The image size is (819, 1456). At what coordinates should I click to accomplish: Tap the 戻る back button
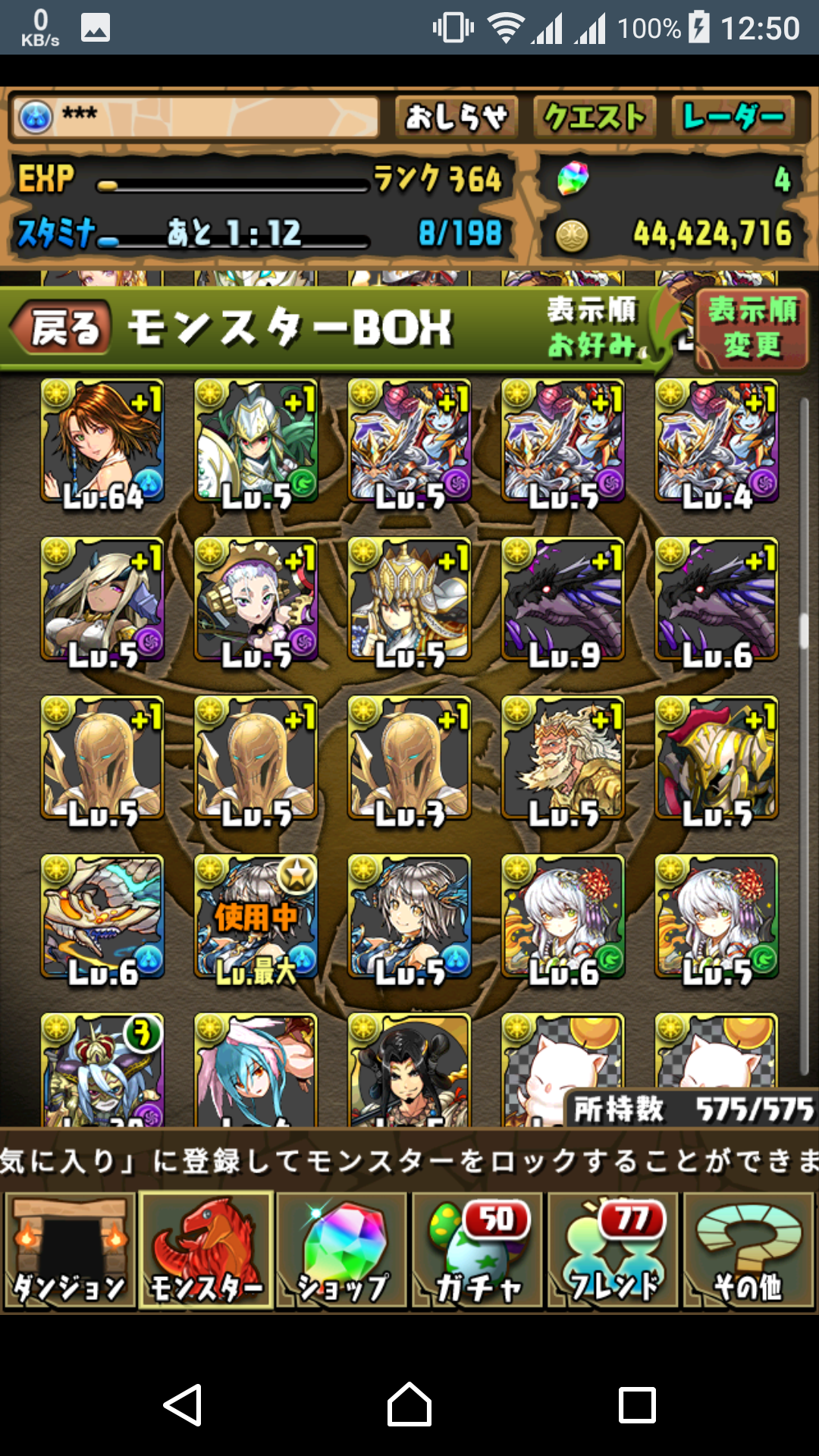[x=62, y=328]
